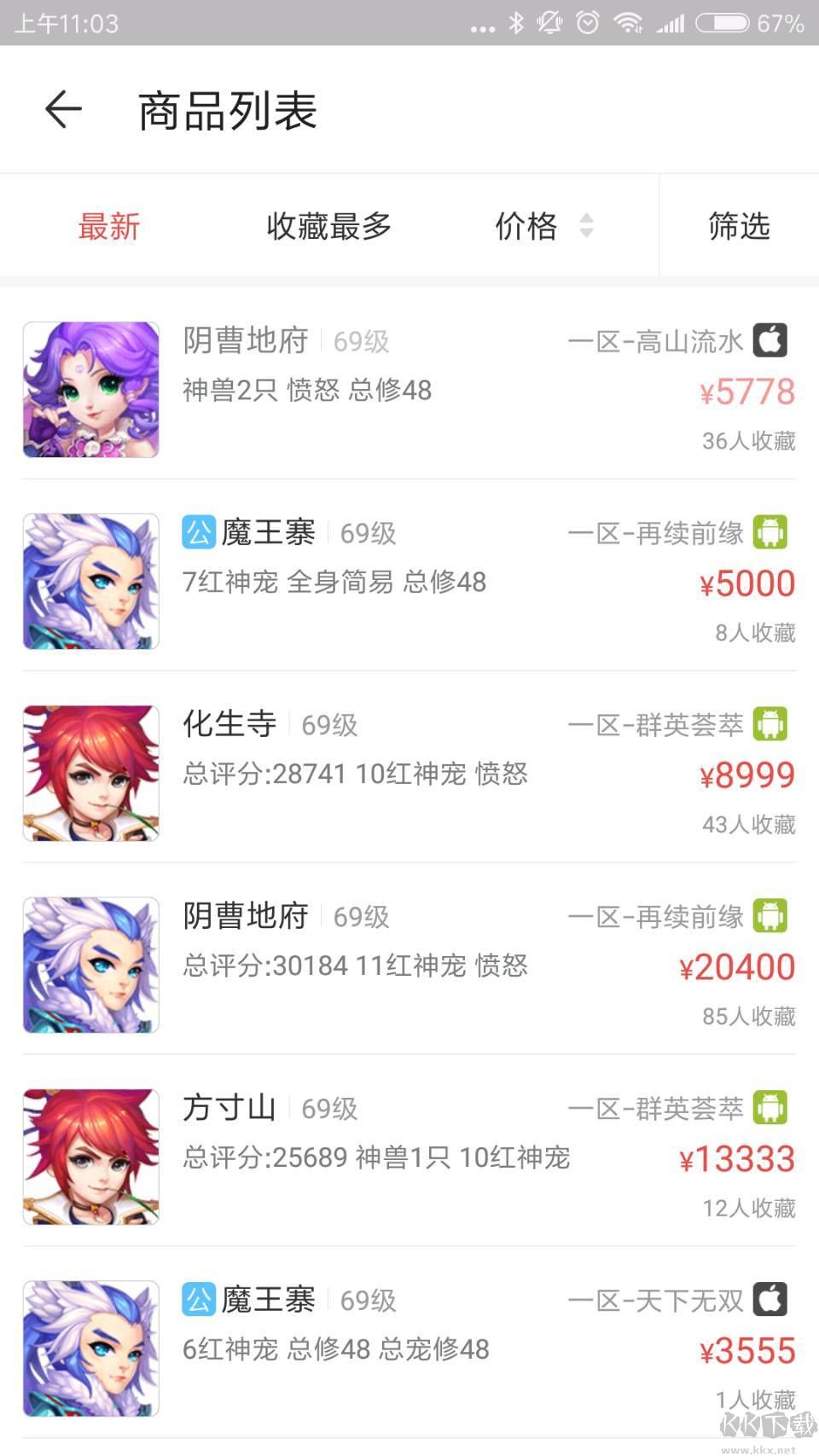Open the 方寸山 character avatar thumbnail
Viewport: 819px width, 1456px height.
[x=90, y=1157]
